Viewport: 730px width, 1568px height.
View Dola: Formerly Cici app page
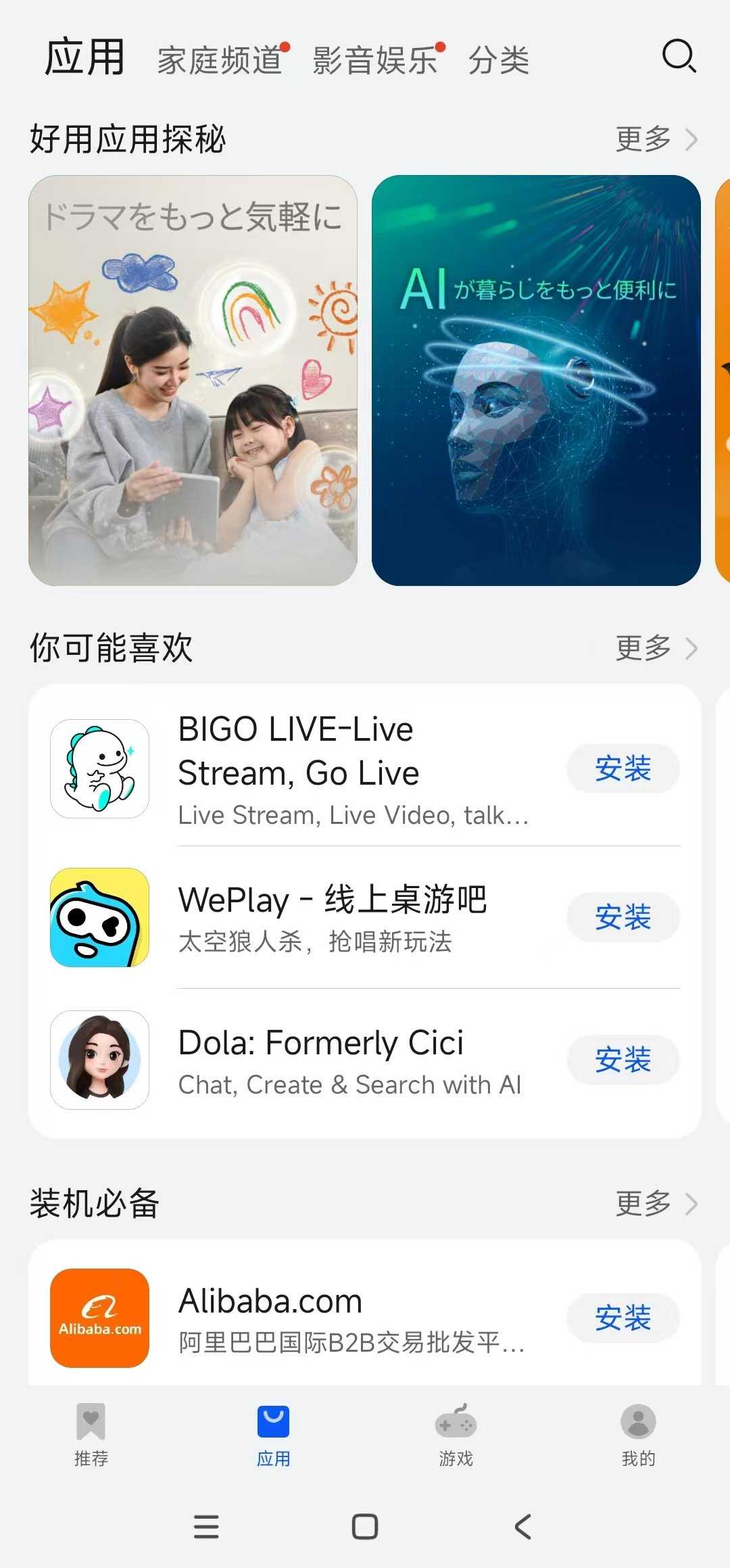[x=338, y=1060]
